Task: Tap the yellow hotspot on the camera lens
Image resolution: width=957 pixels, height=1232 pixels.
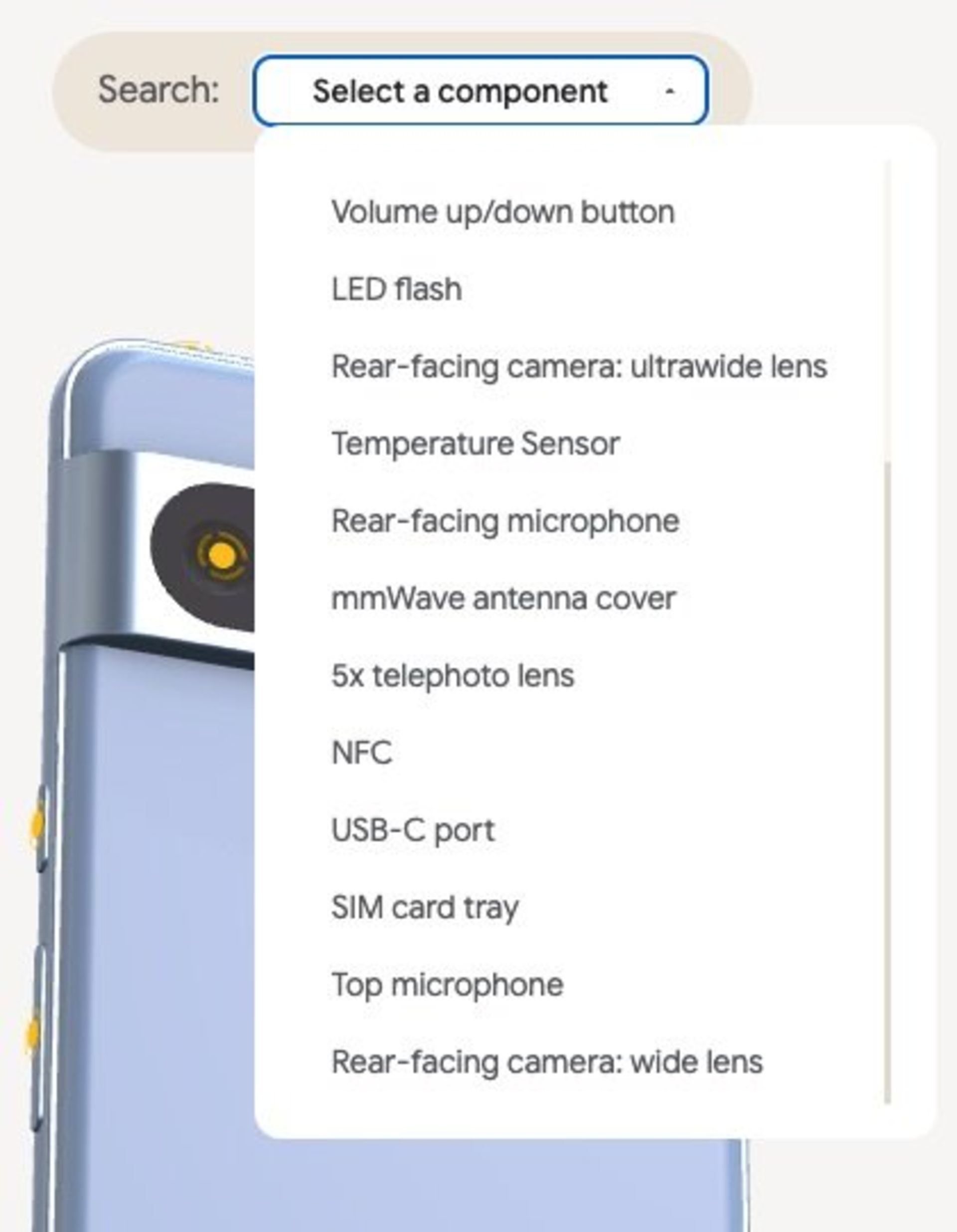Action: pos(222,556)
